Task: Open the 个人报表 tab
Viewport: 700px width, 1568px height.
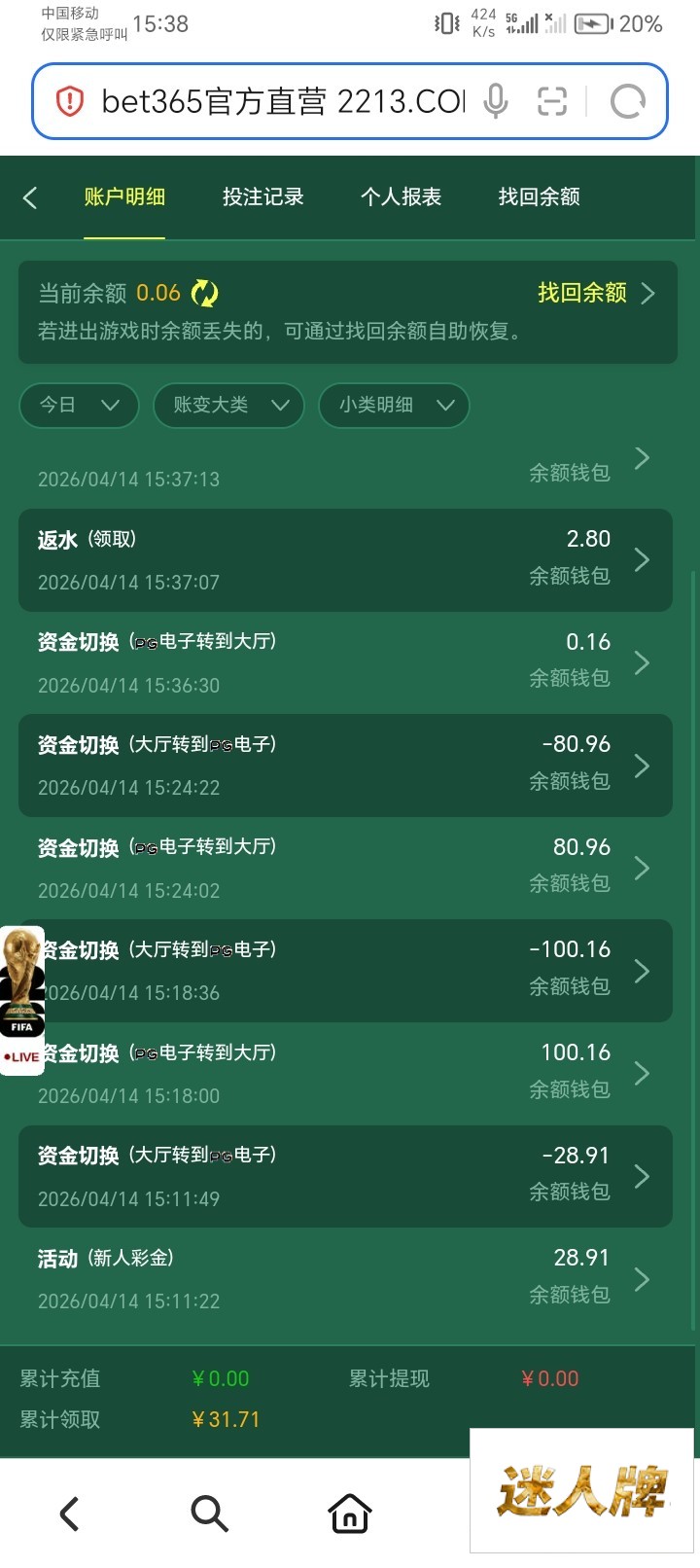Action: (401, 197)
